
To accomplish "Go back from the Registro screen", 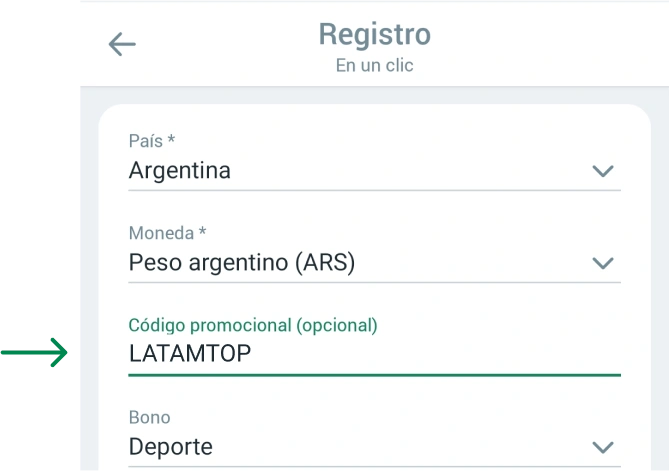I will point(122,44).
